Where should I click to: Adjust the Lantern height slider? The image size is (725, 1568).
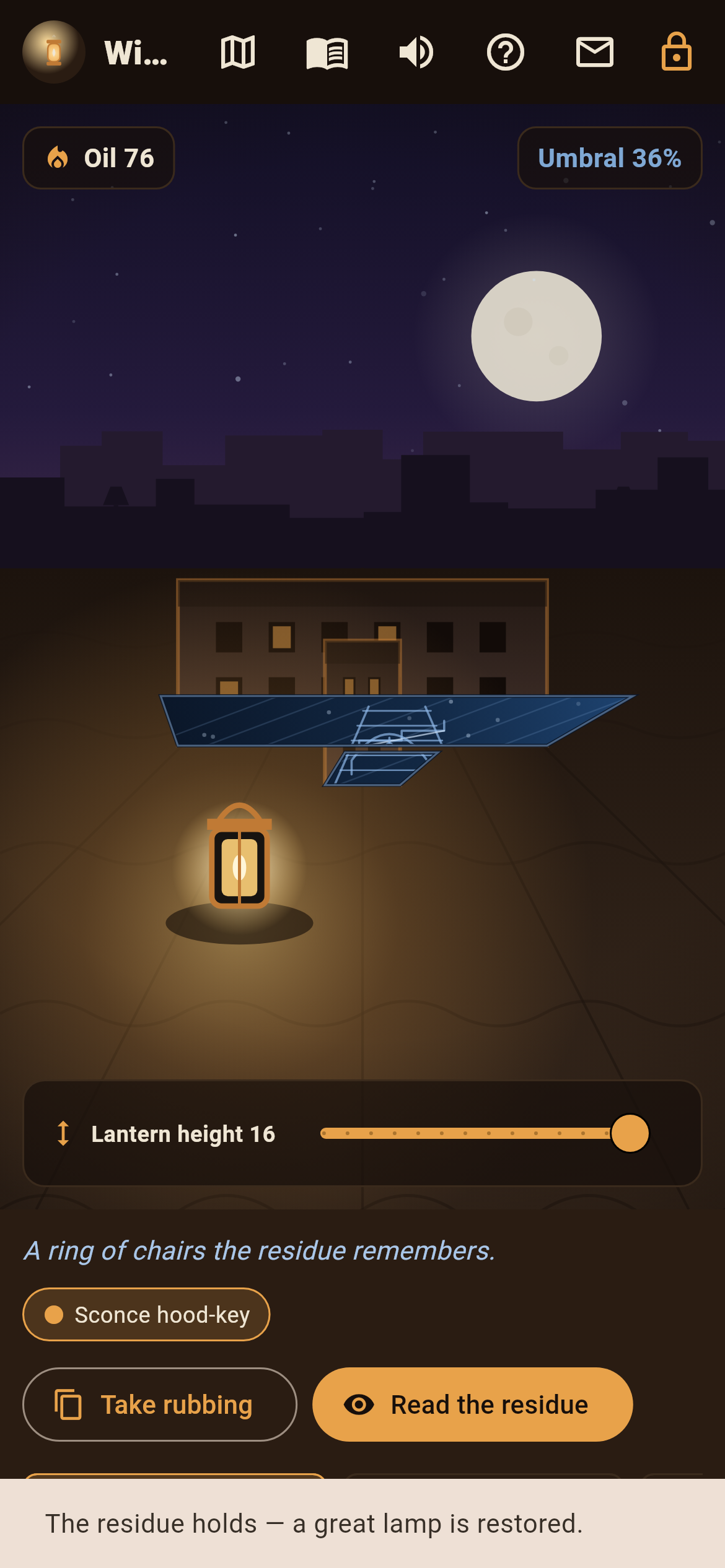(x=485, y=1133)
